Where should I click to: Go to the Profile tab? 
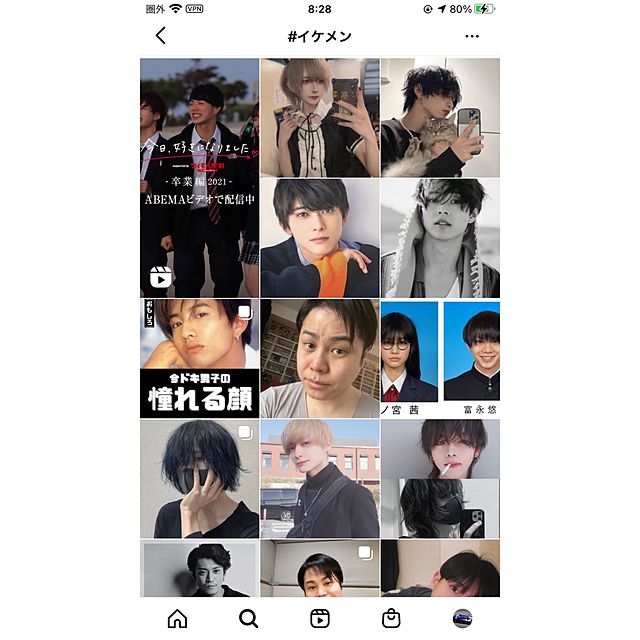point(462,618)
